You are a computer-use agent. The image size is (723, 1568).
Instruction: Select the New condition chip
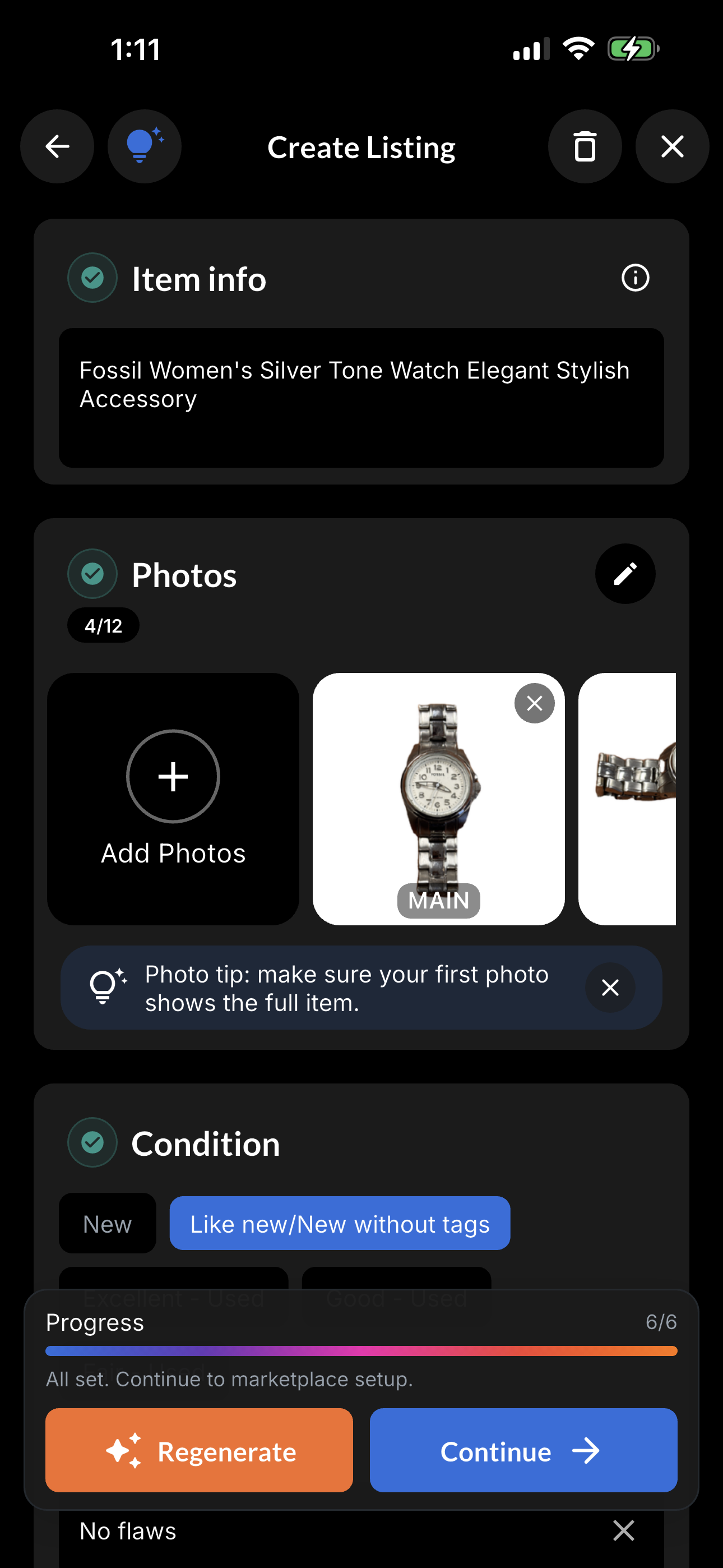[x=107, y=1224]
